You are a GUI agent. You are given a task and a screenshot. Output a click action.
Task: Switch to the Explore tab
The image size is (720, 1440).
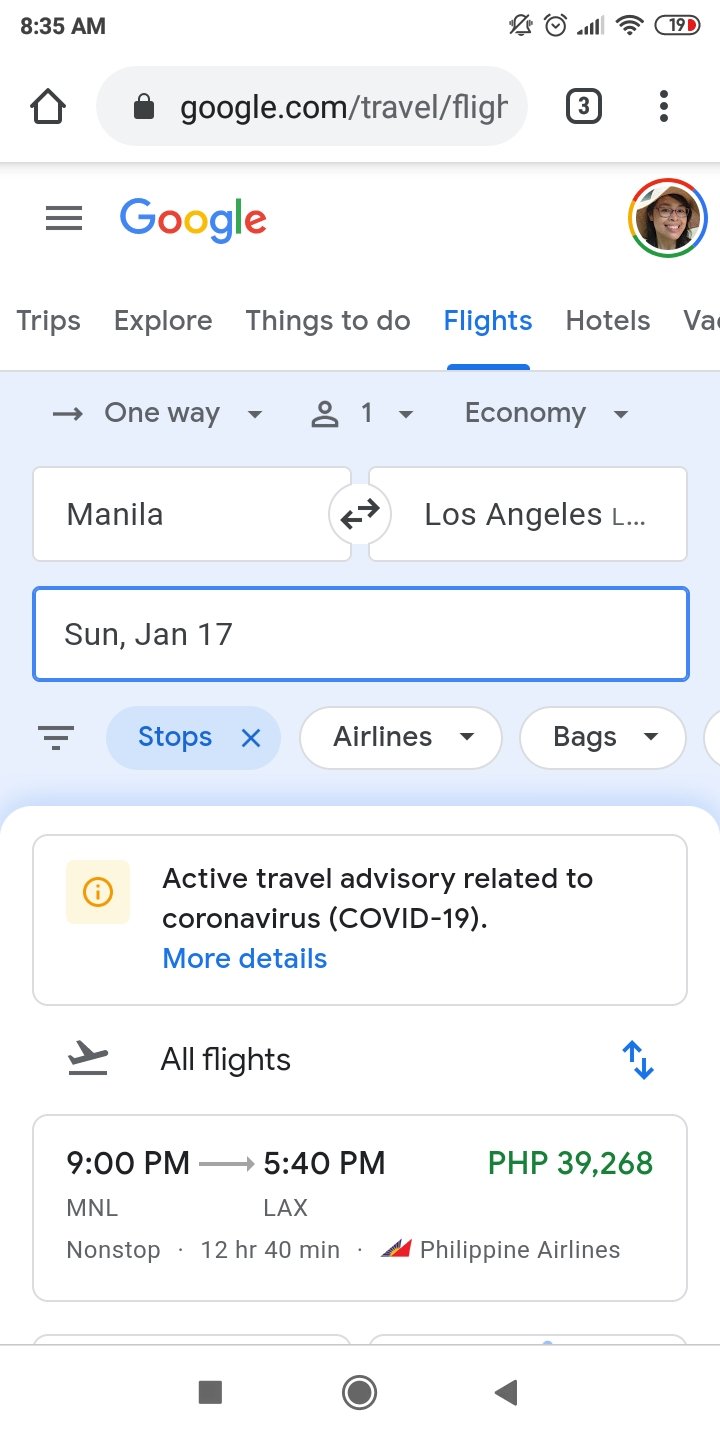[x=163, y=321]
